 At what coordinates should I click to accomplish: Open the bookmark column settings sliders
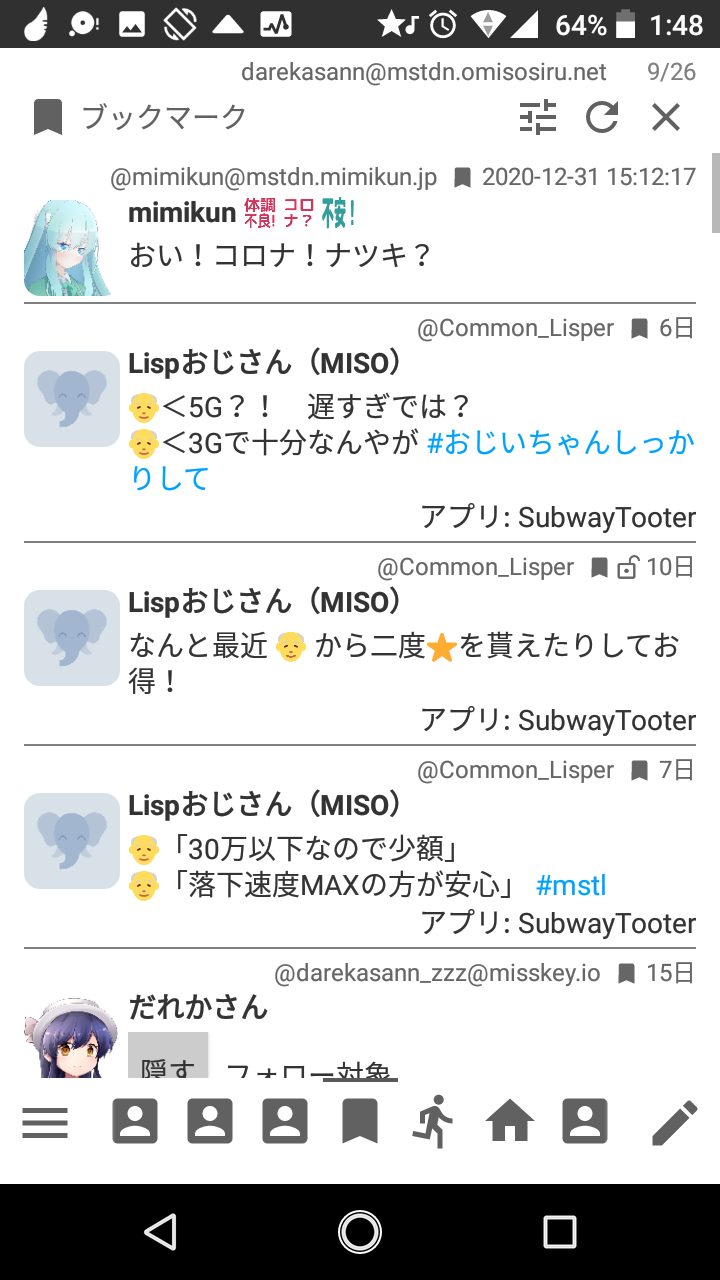[x=538, y=118]
